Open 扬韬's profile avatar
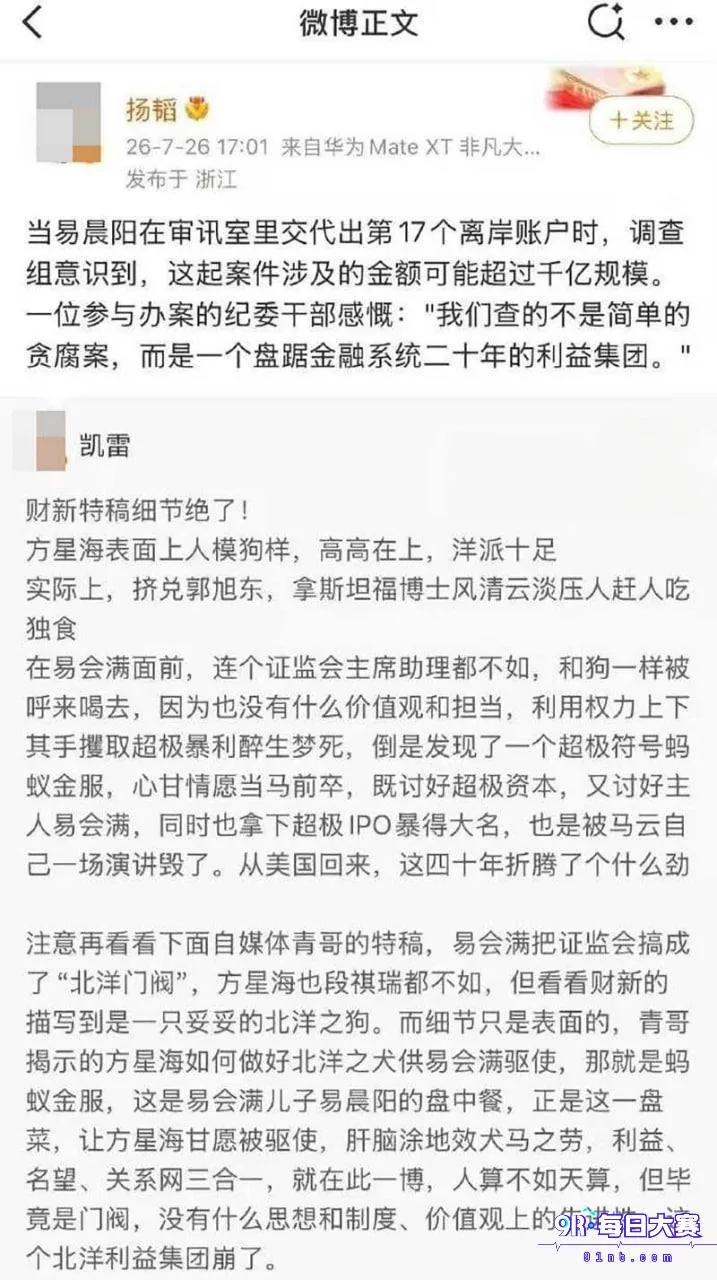Viewport: 717px width, 1280px height. (x=68, y=124)
